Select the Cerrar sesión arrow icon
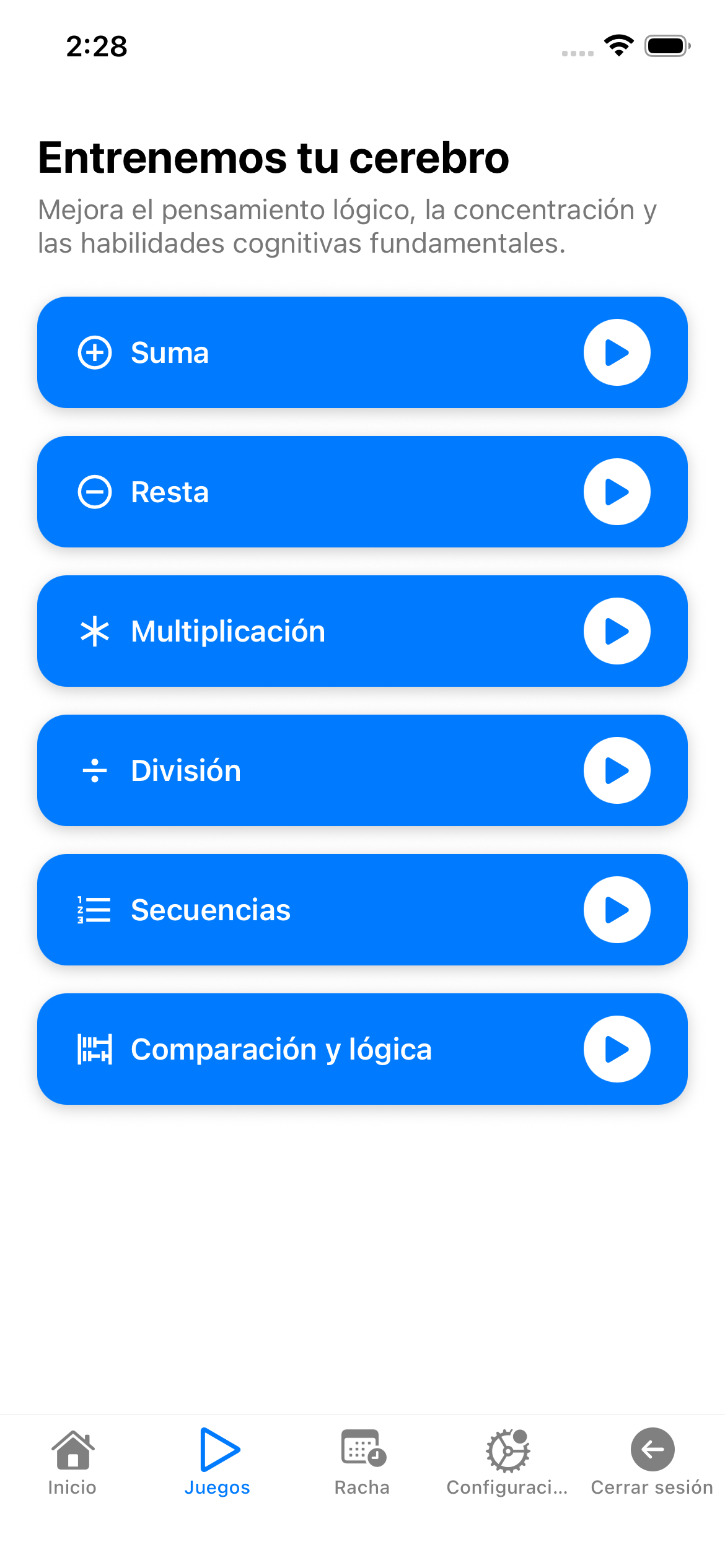Screen dimensions: 725x1568 coord(652,1450)
